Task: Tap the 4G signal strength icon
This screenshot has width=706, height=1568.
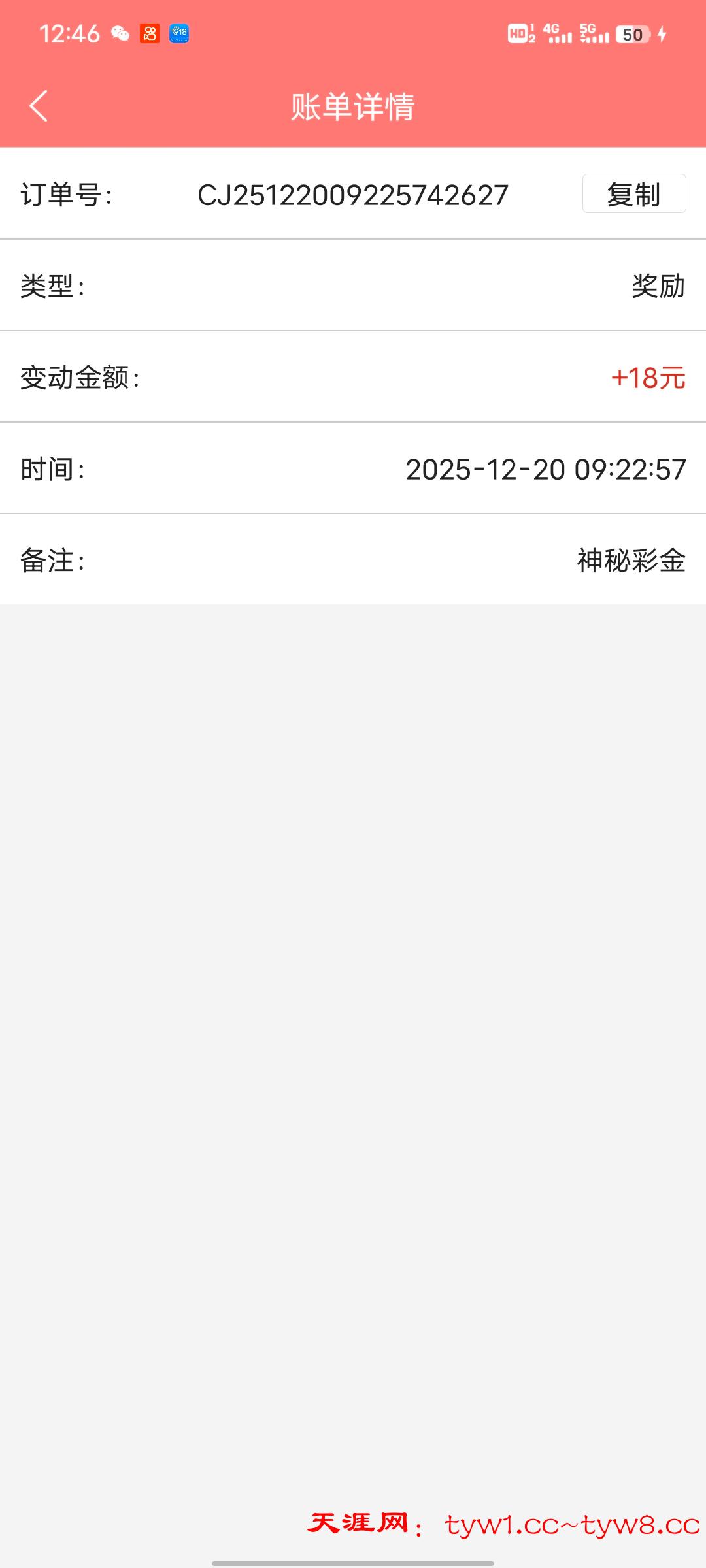Action: pos(559,34)
